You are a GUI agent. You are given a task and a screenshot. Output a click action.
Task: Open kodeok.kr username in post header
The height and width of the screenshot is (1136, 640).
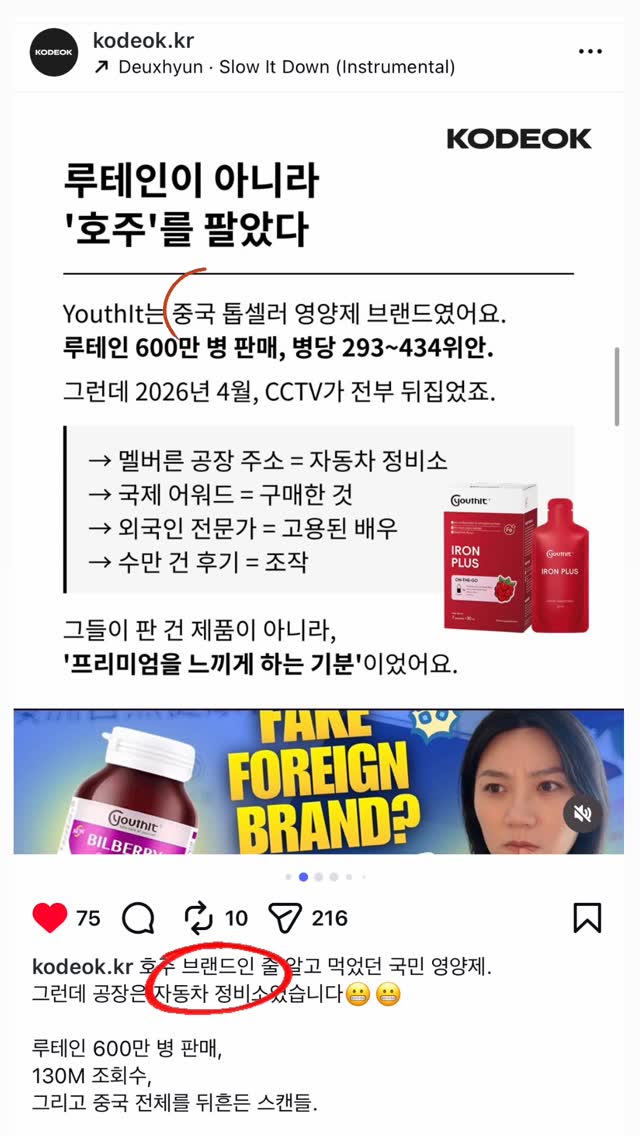[x=143, y=40]
